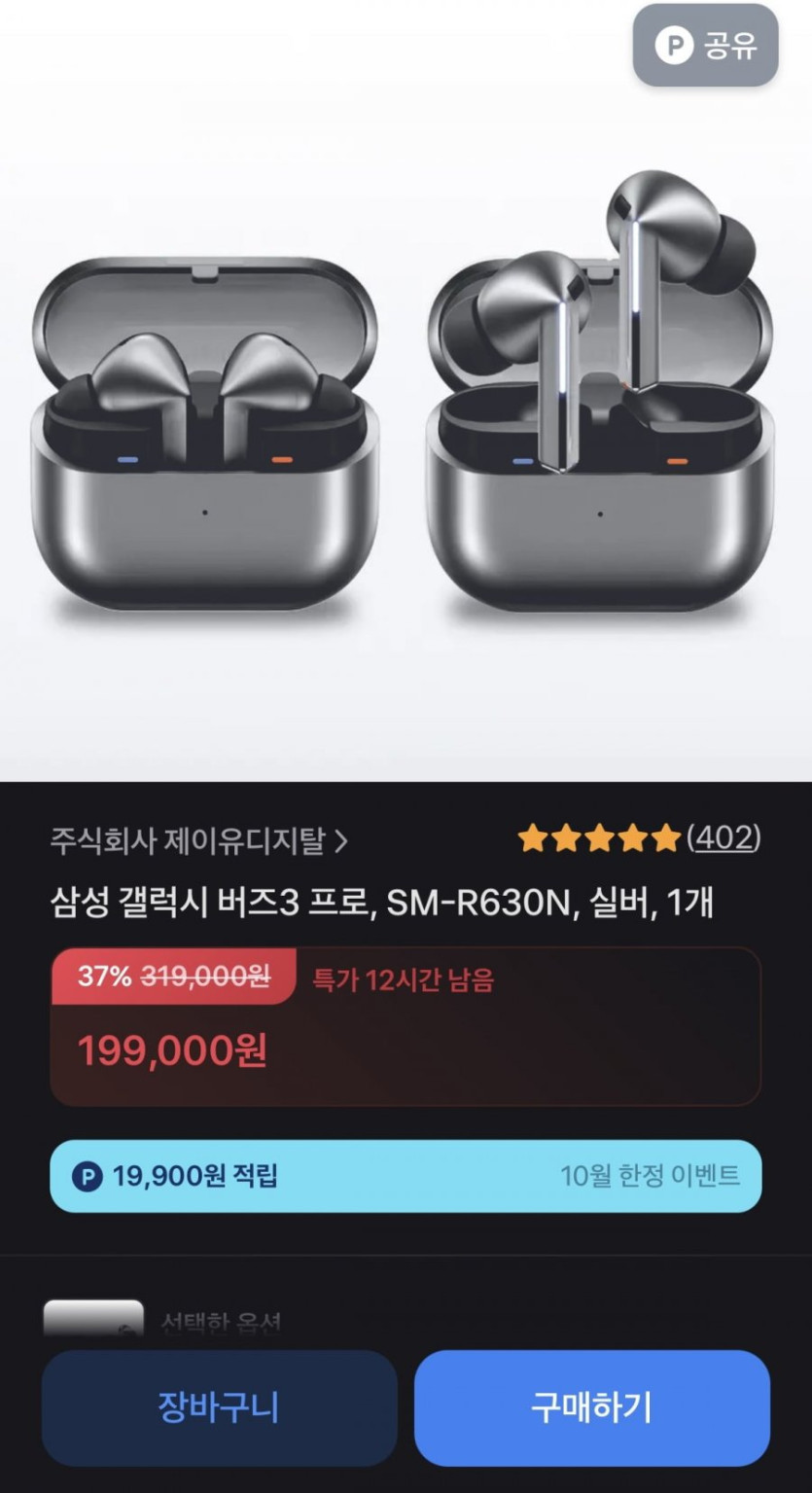
Task: Open the 19,900원 적립 event banner
Action: (406, 1176)
